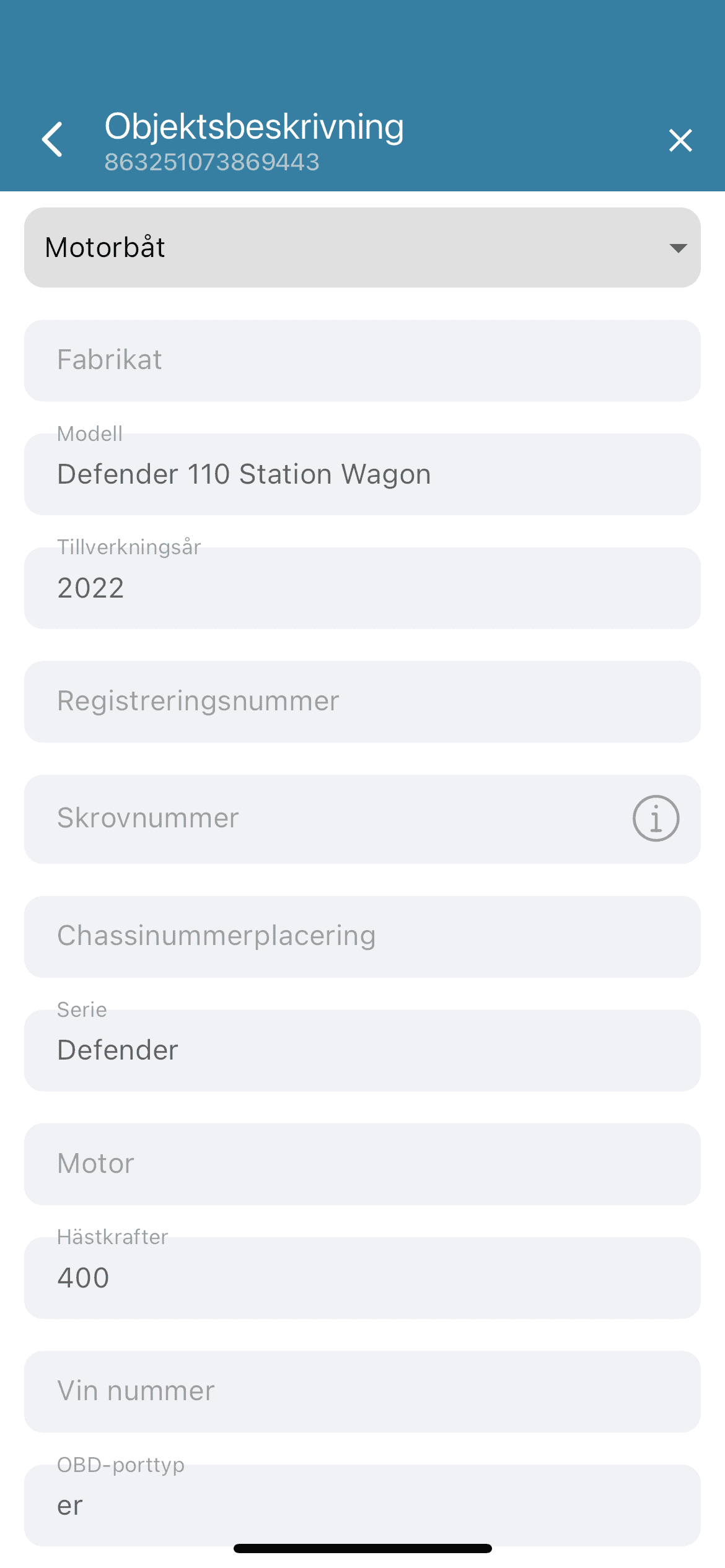Tap the Fabrikat field
The image size is (725, 1568).
(362, 360)
